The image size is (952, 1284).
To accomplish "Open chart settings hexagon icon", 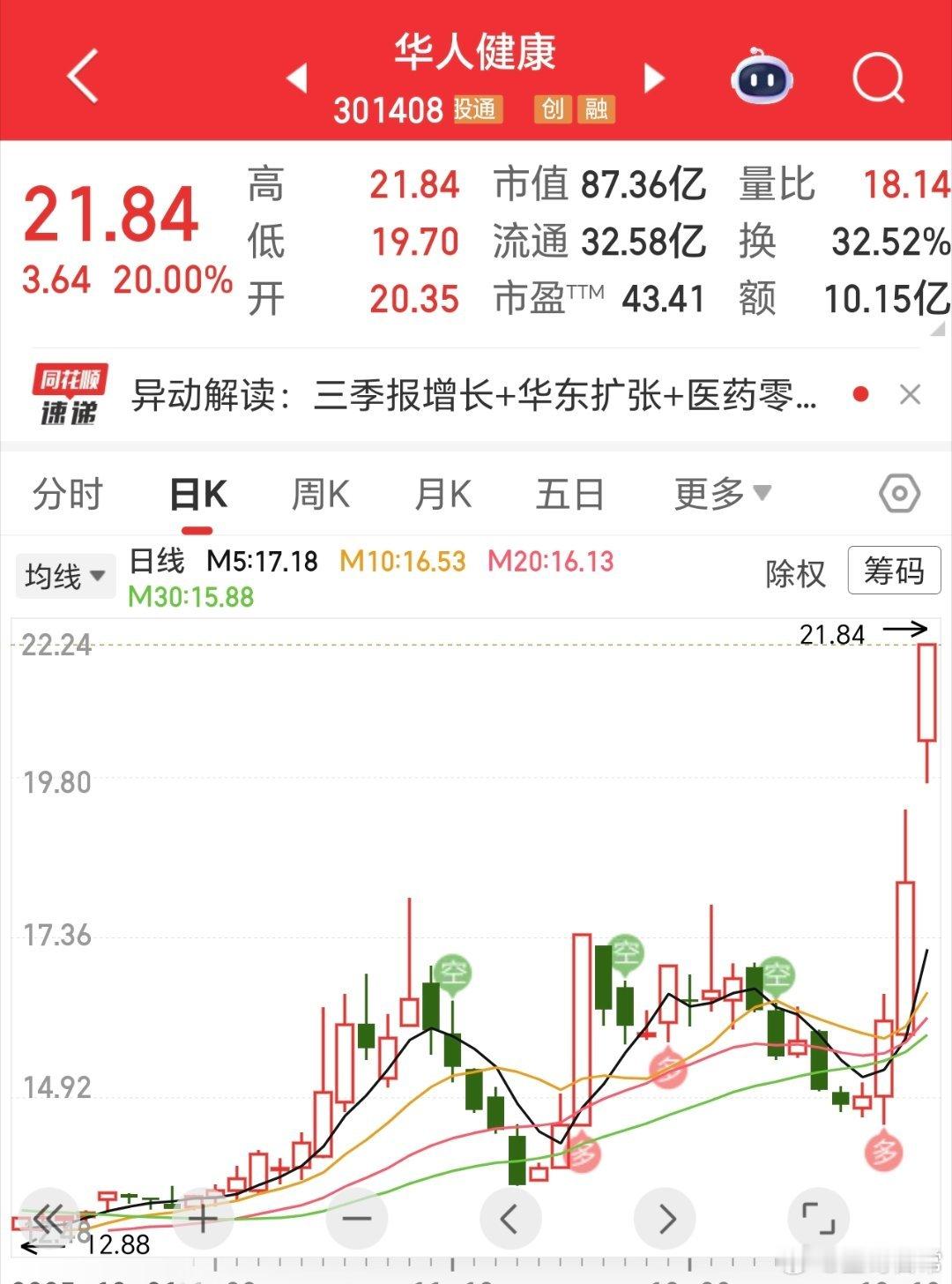I will pos(899,494).
